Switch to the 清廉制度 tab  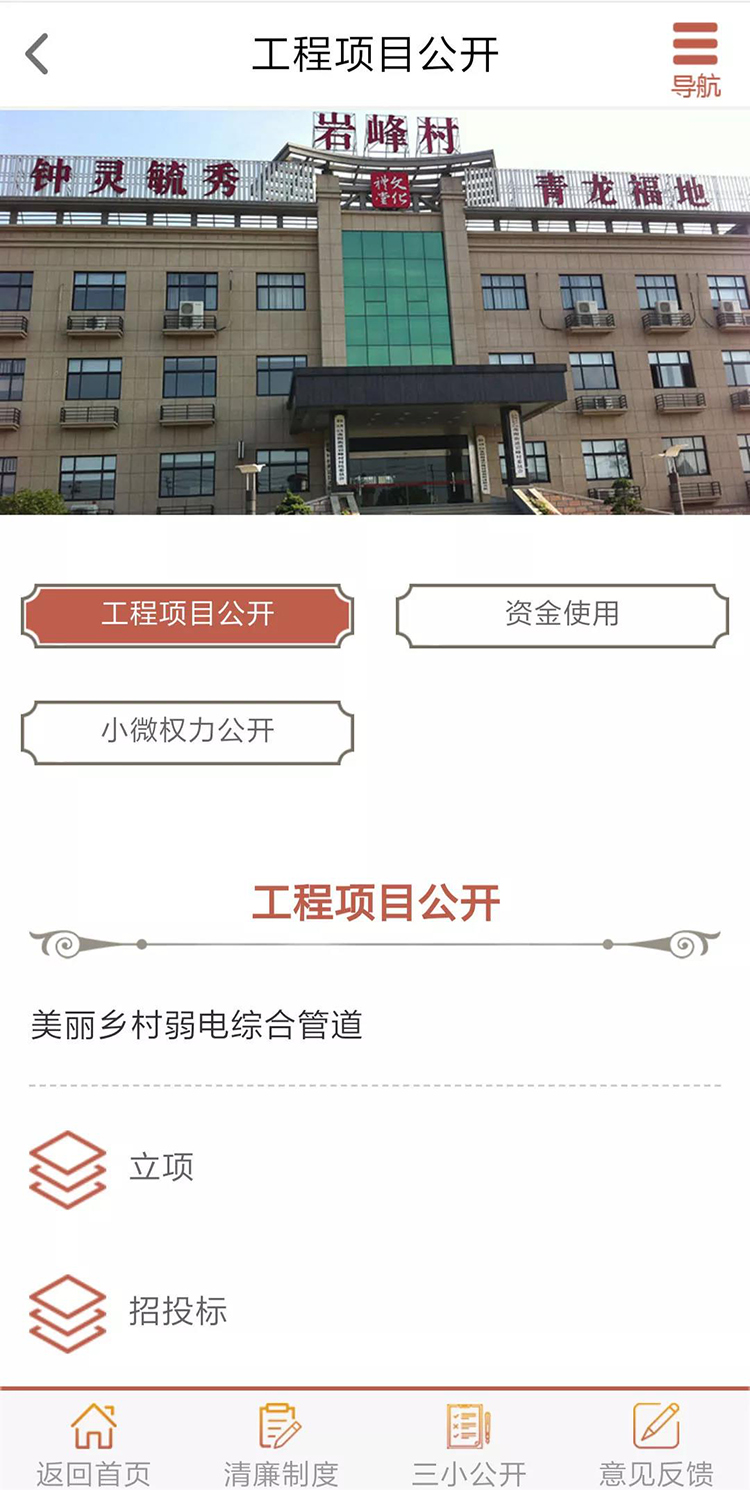pos(281,1444)
